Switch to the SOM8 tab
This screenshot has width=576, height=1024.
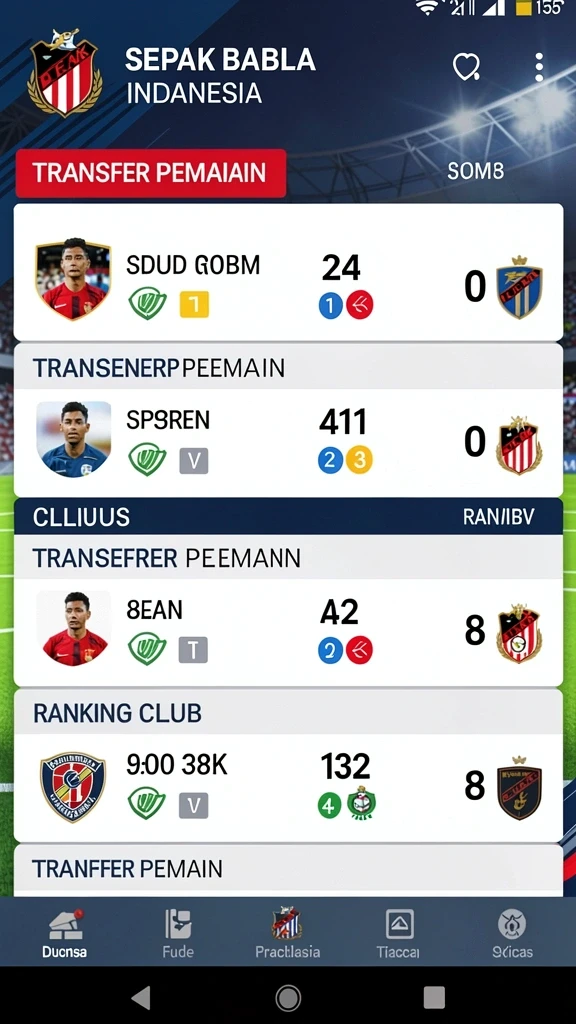475,171
